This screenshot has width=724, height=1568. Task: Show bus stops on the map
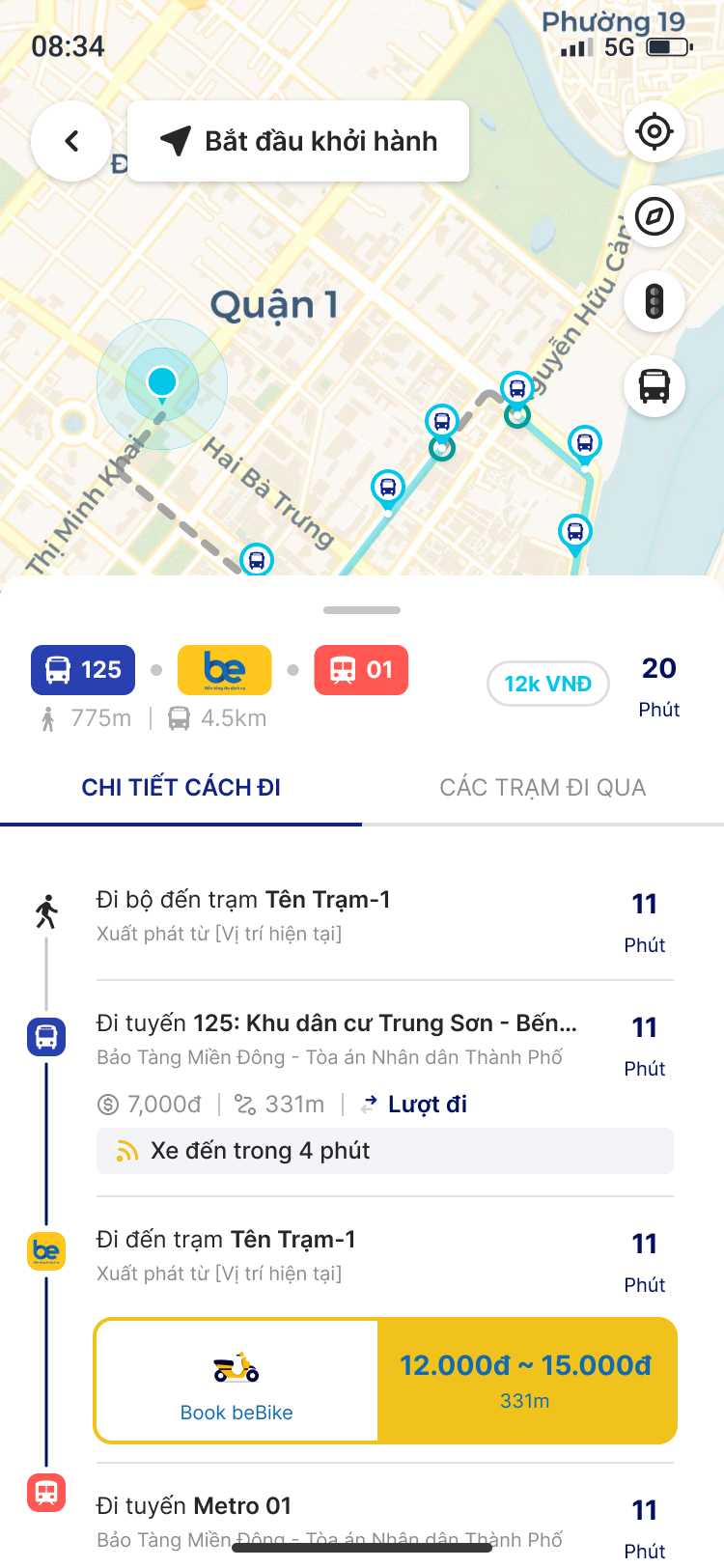click(654, 386)
